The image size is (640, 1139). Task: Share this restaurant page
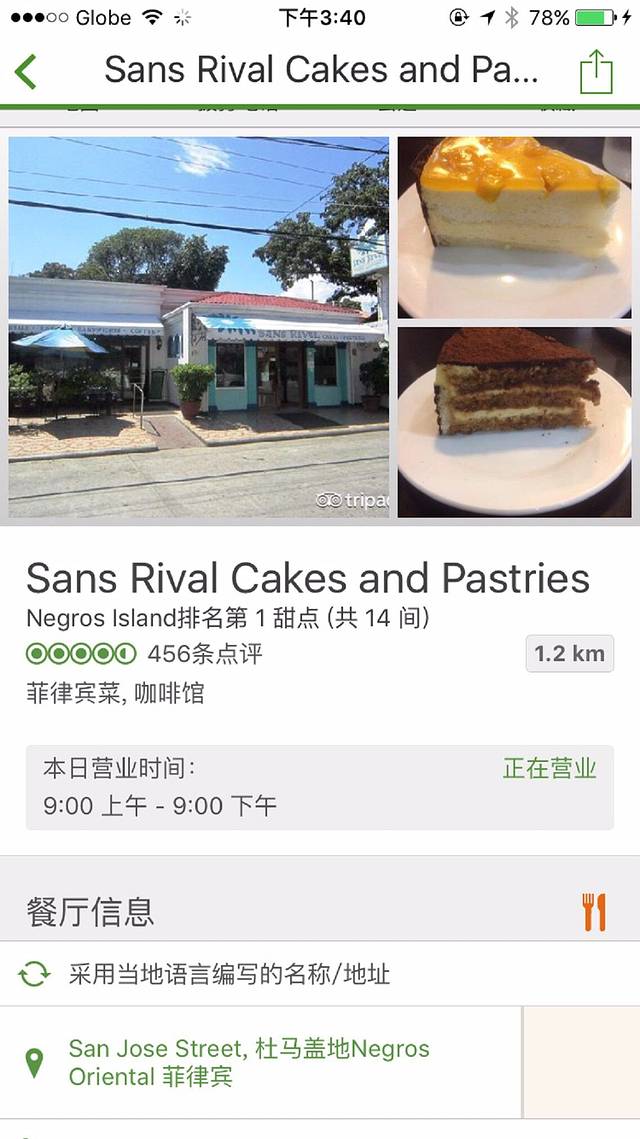[x=596, y=72]
